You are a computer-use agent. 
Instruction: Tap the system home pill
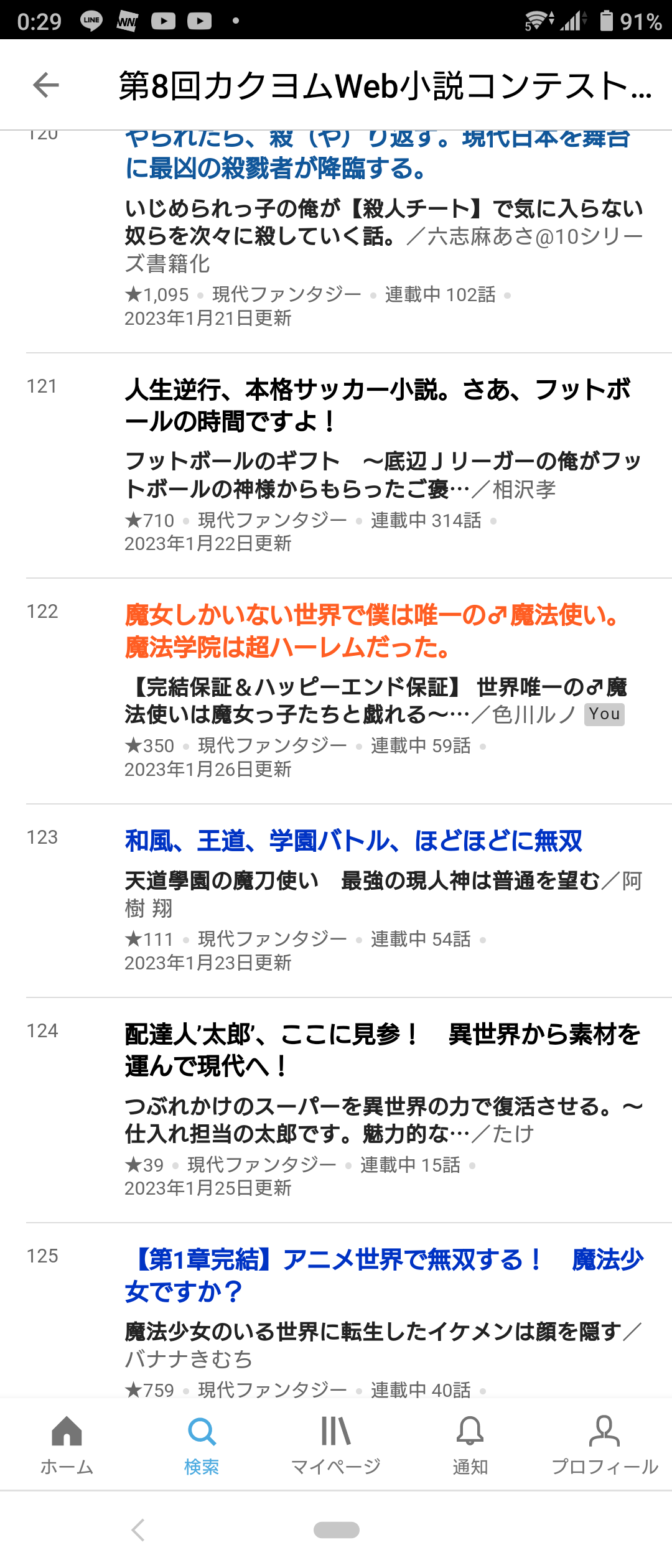[x=336, y=1529]
